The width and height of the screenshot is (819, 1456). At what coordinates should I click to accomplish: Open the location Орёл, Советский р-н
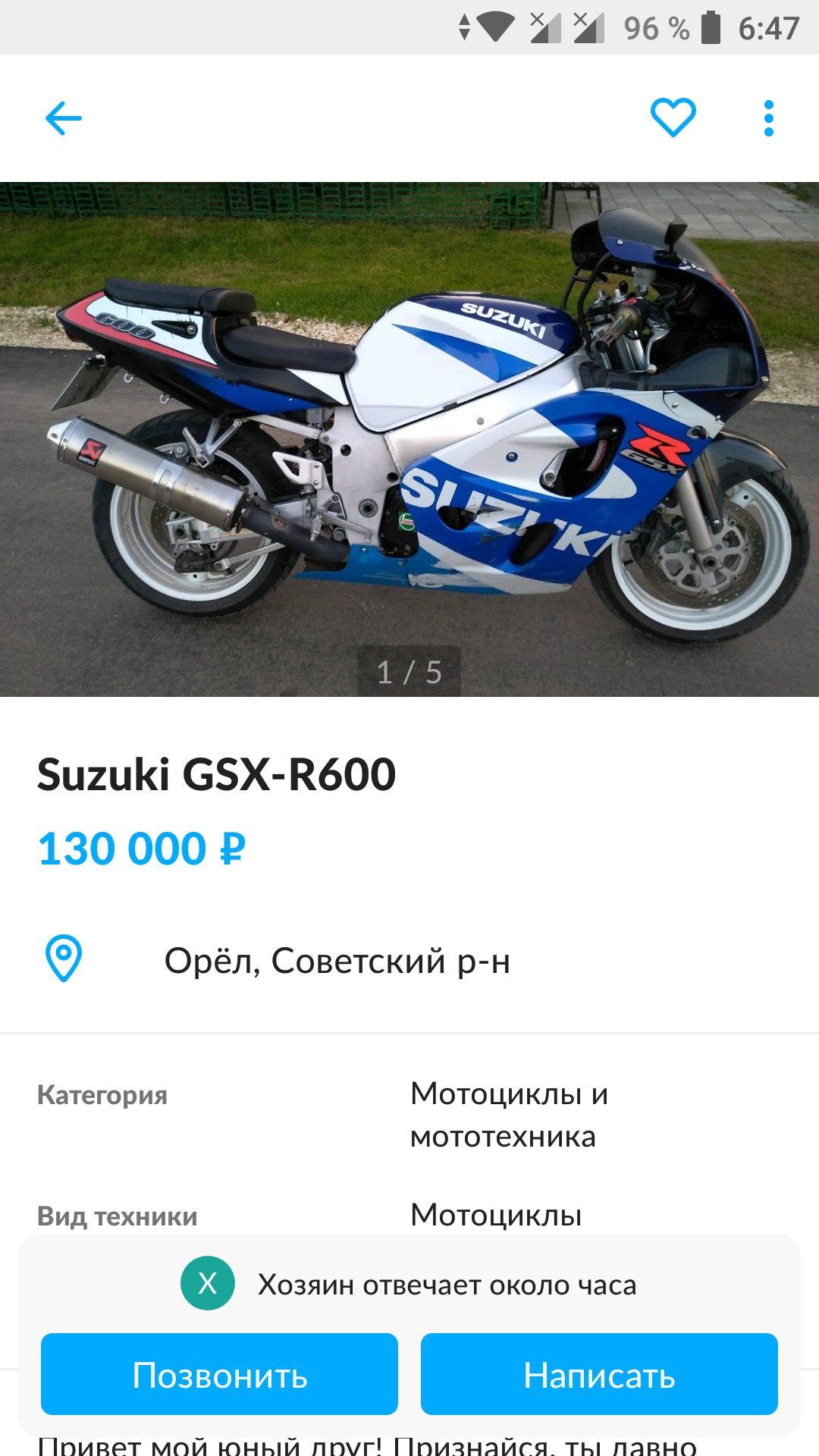click(409, 959)
